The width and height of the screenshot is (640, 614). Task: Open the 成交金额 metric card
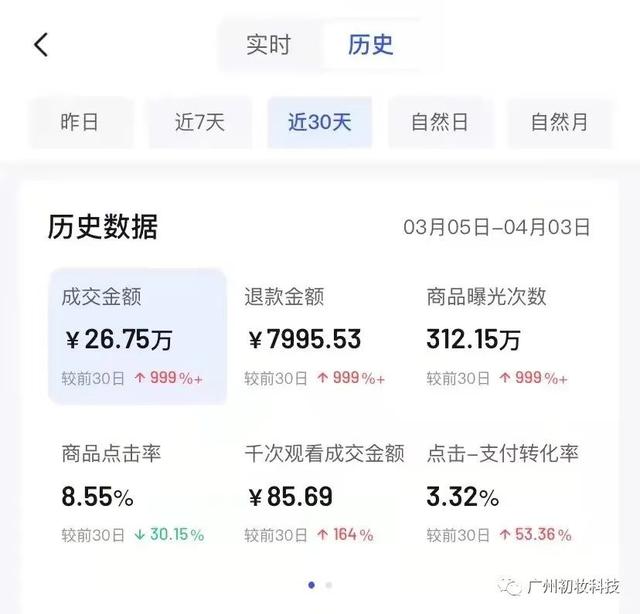(137, 337)
